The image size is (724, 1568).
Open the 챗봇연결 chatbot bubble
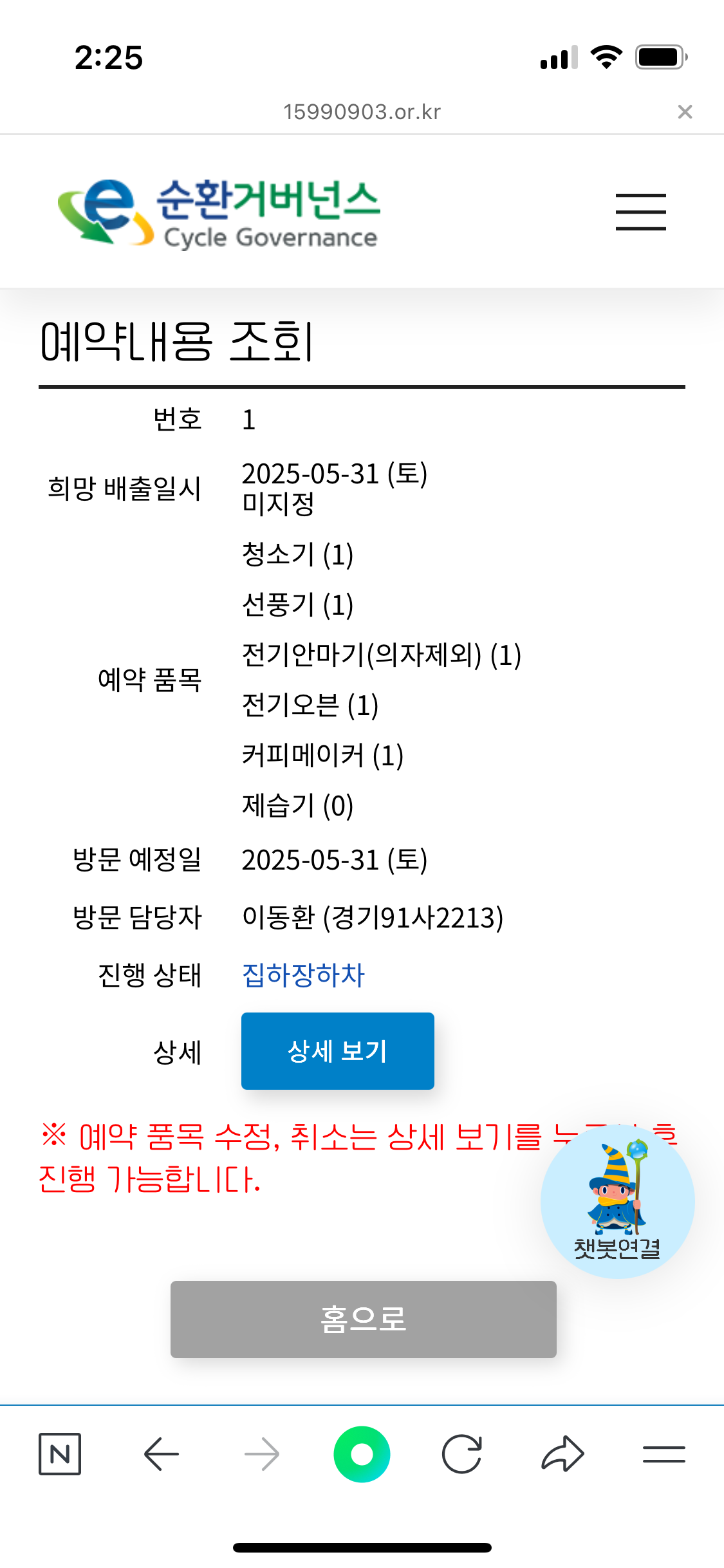pyautogui.click(x=617, y=1201)
